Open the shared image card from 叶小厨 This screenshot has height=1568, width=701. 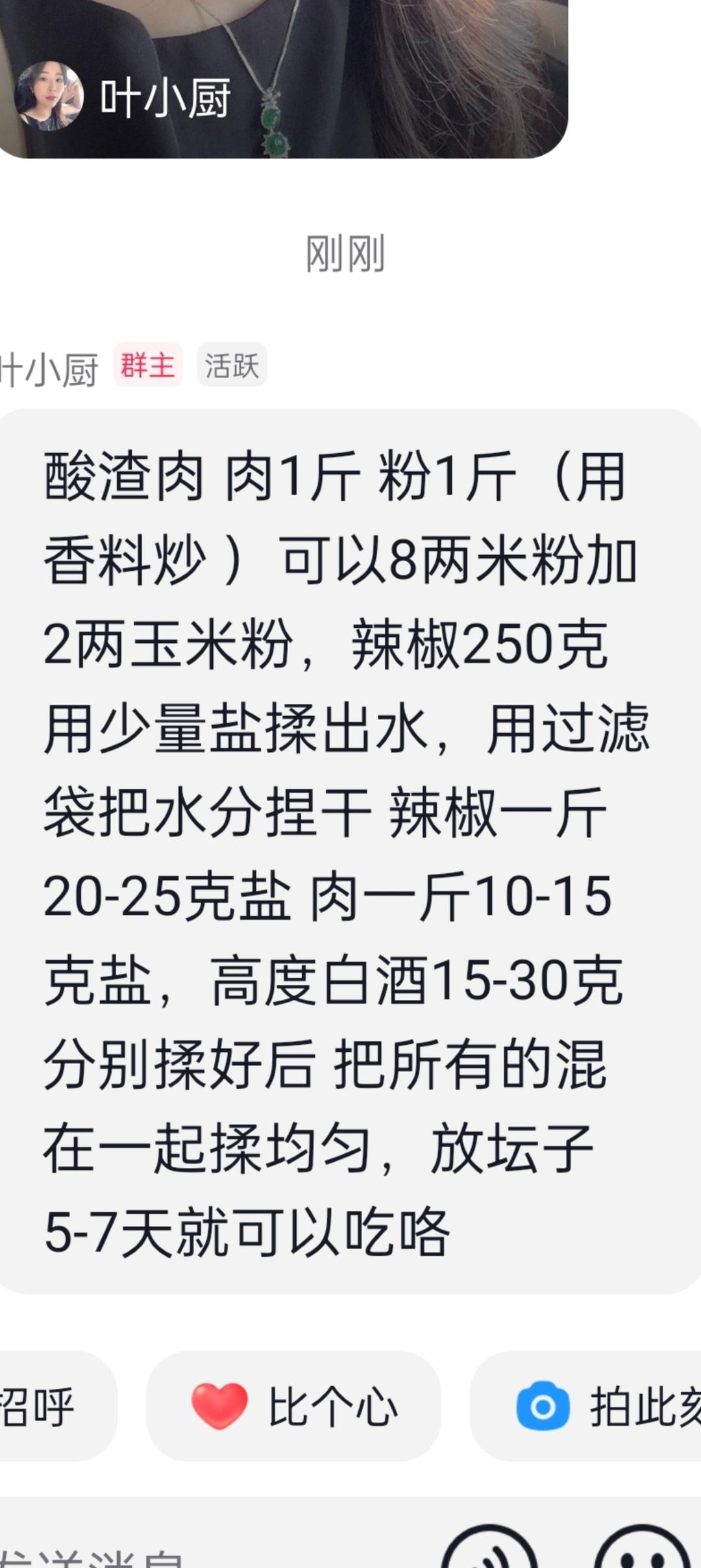[x=284, y=79]
